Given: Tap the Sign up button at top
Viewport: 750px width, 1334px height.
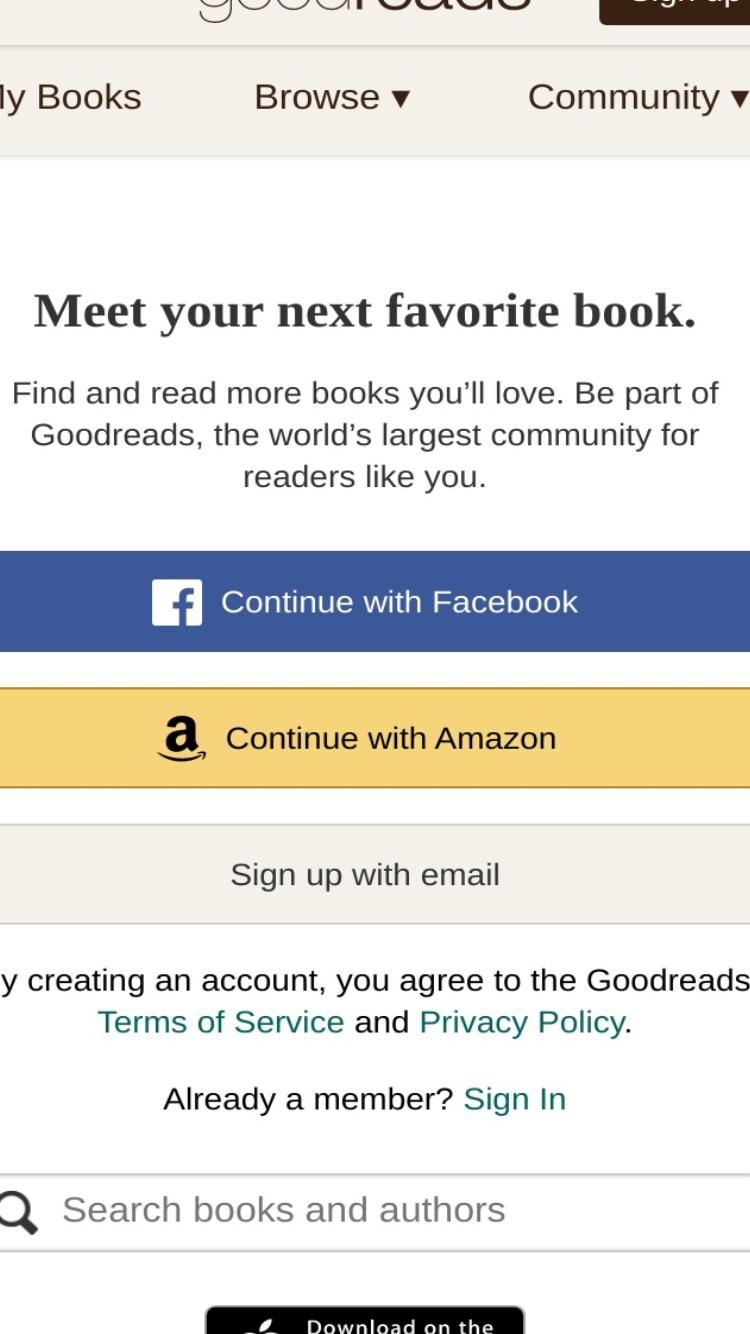Looking at the screenshot, I should coord(675,10).
